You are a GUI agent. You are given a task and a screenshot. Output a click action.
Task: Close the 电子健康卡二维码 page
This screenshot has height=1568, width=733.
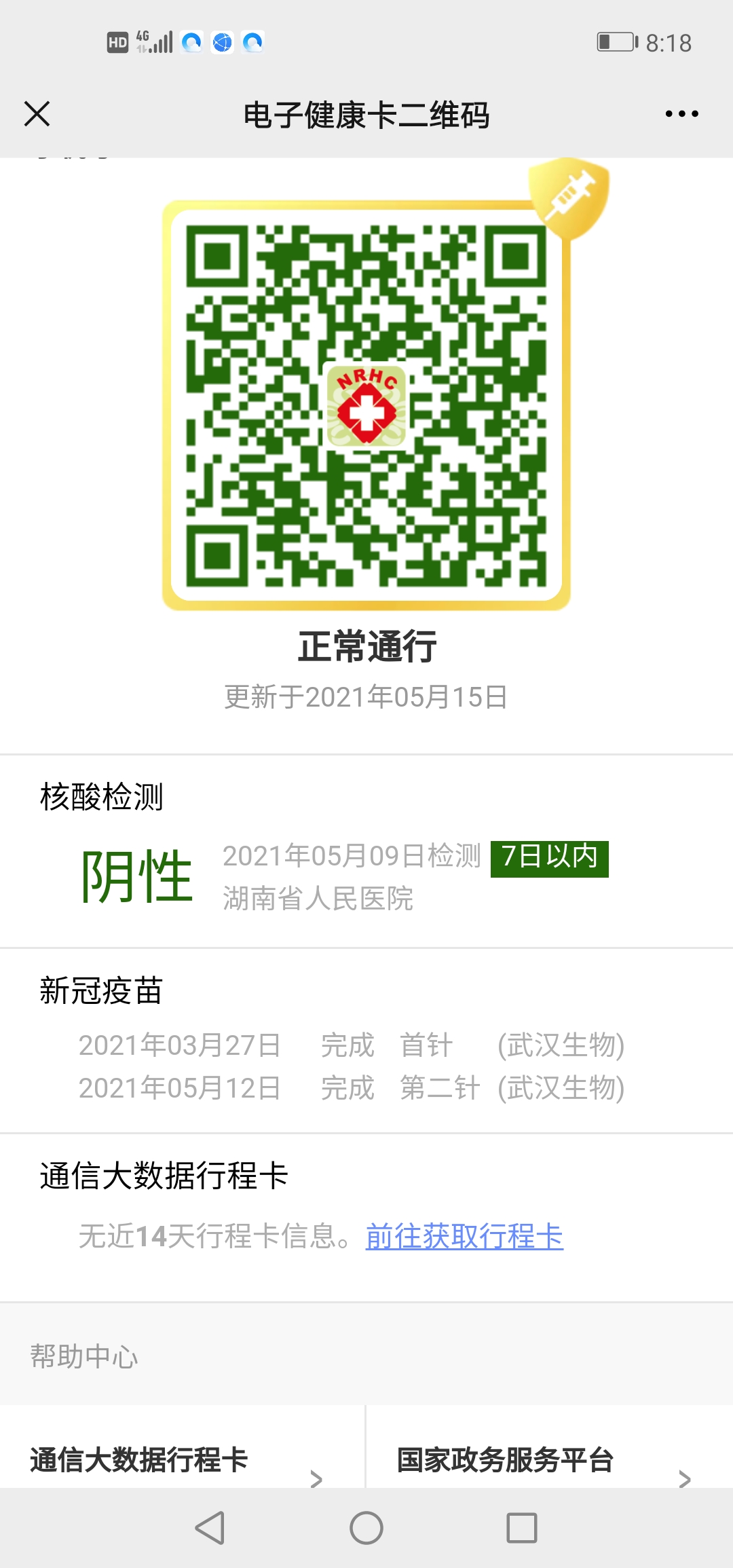(37, 113)
